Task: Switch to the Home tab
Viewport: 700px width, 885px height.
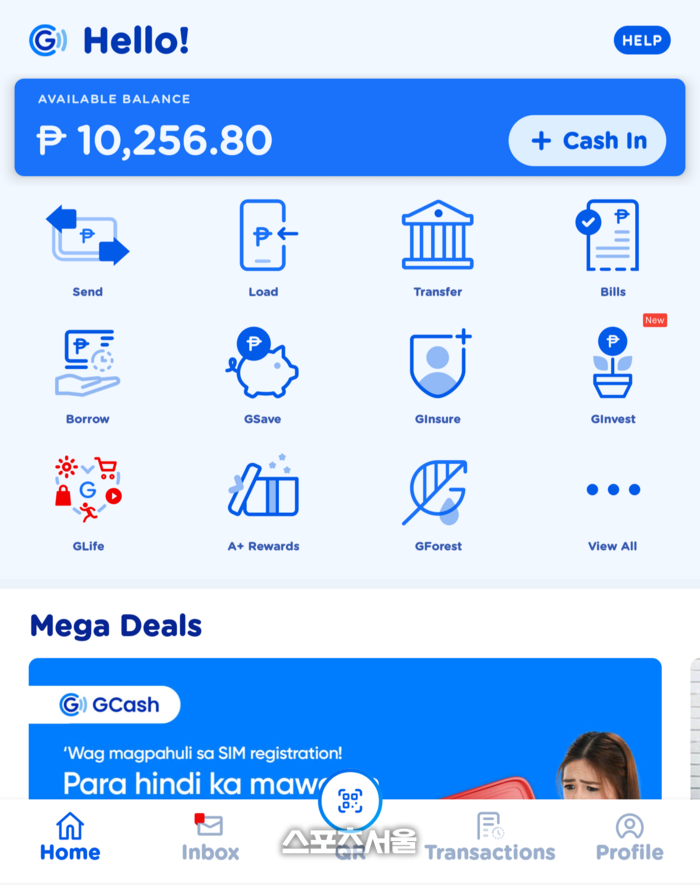Action: click(x=70, y=838)
